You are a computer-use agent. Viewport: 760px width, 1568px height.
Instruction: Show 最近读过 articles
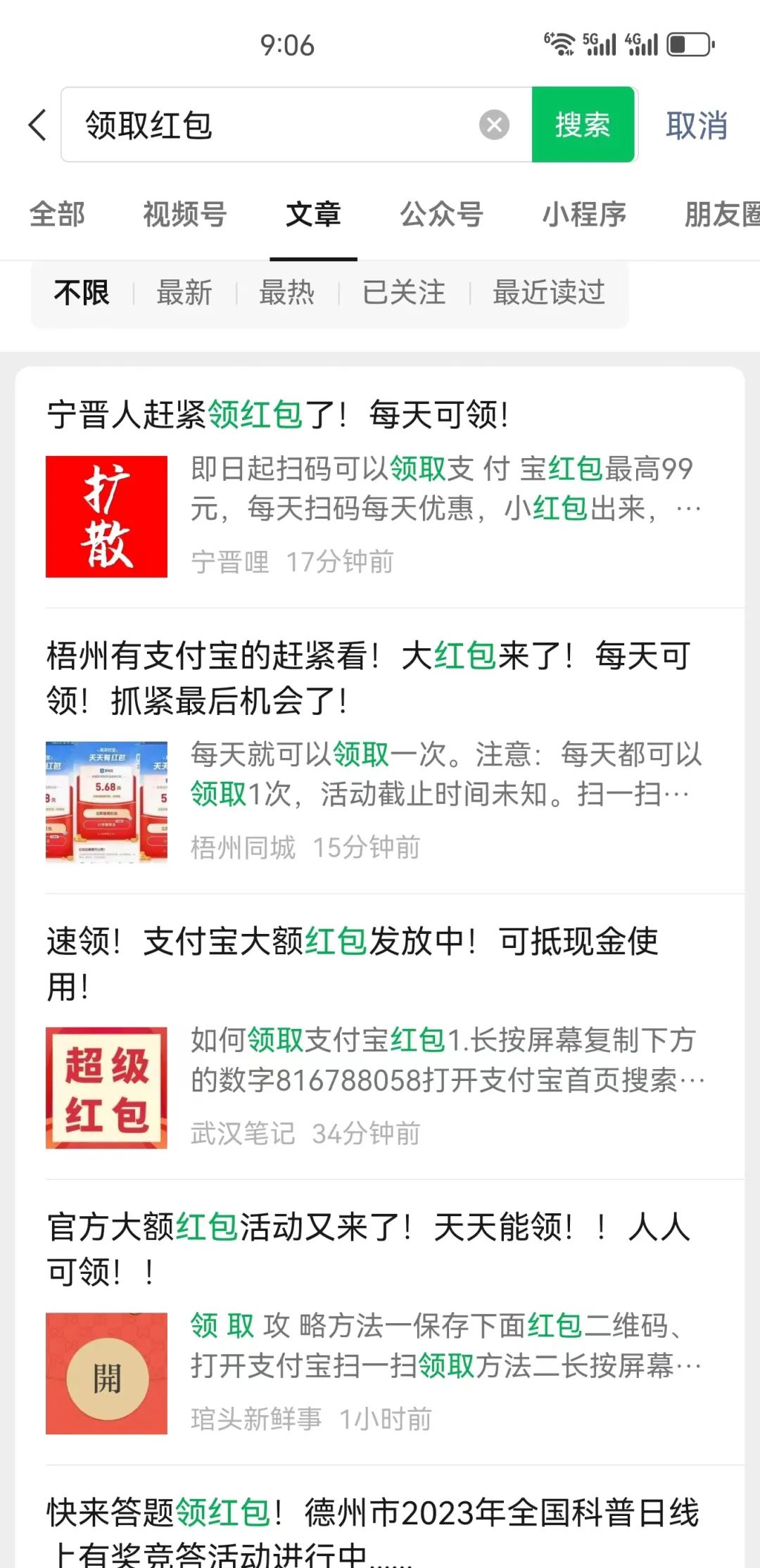tap(549, 293)
